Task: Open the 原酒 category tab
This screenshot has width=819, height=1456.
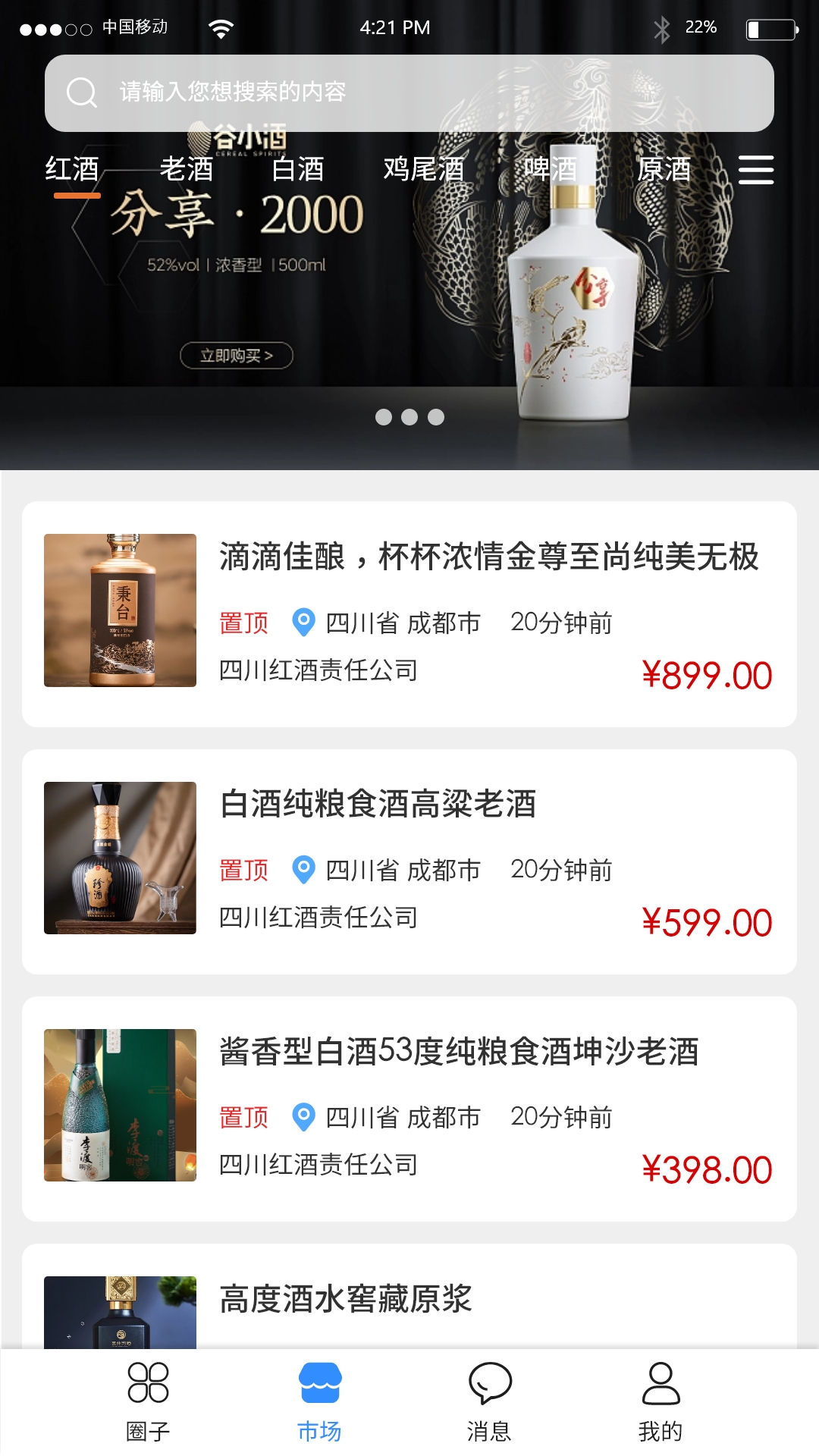Action: [664, 168]
